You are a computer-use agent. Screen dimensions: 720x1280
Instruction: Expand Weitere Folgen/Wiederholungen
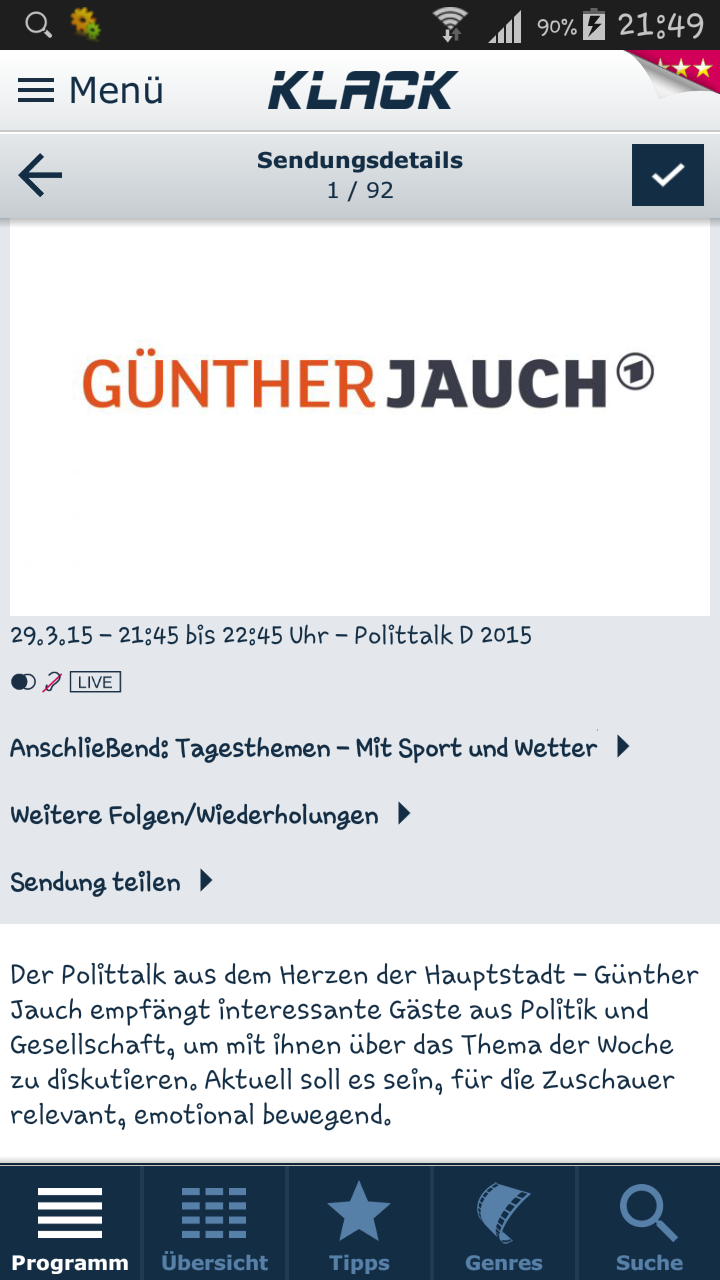point(210,815)
